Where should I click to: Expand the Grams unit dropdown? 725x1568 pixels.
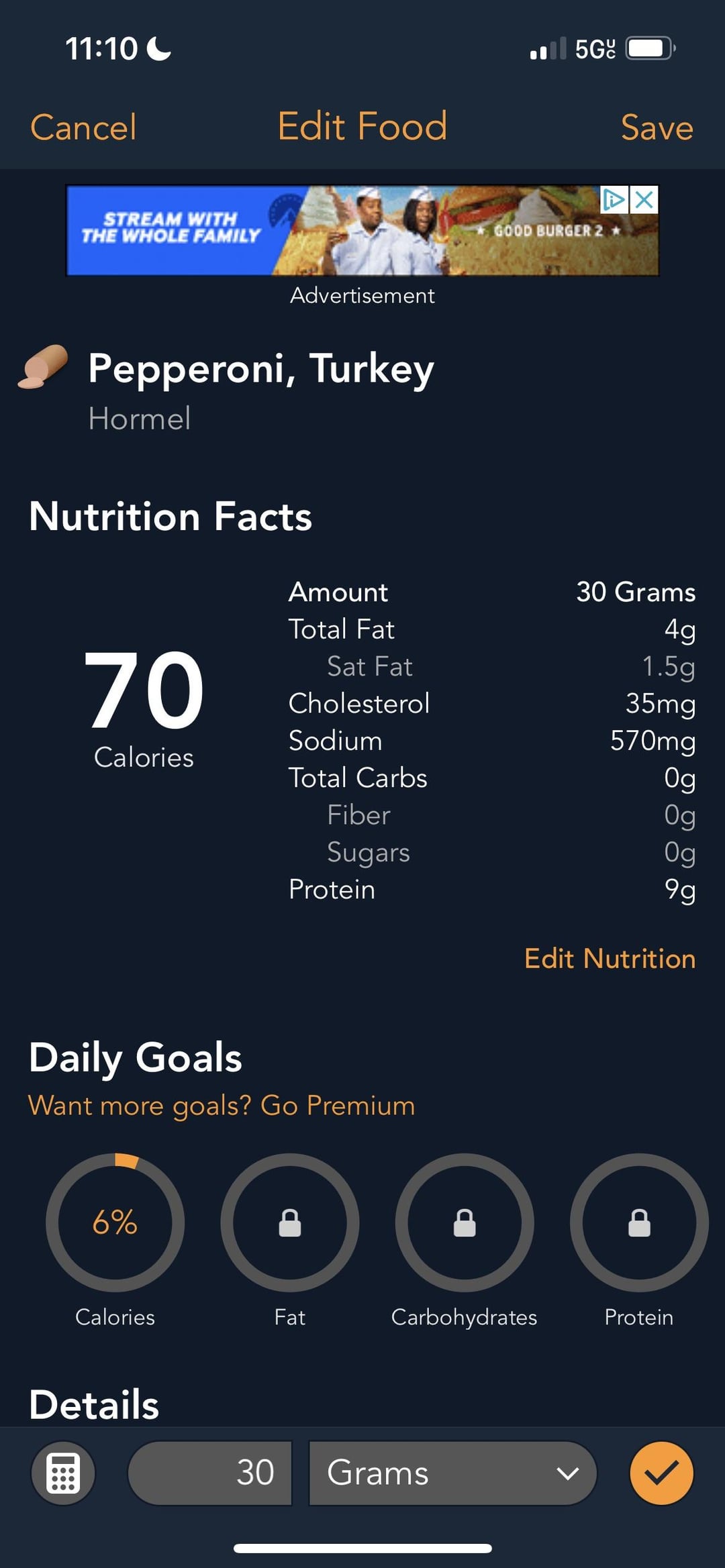[x=452, y=1473]
